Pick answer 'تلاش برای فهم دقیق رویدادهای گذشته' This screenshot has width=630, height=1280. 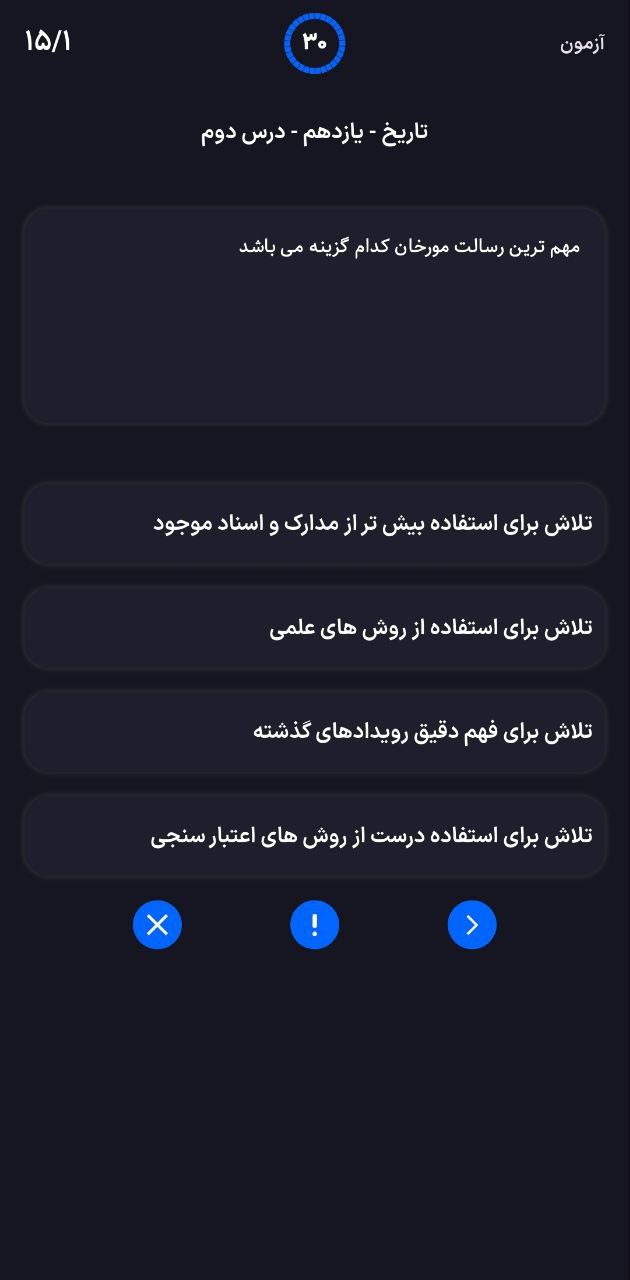(x=314, y=731)
